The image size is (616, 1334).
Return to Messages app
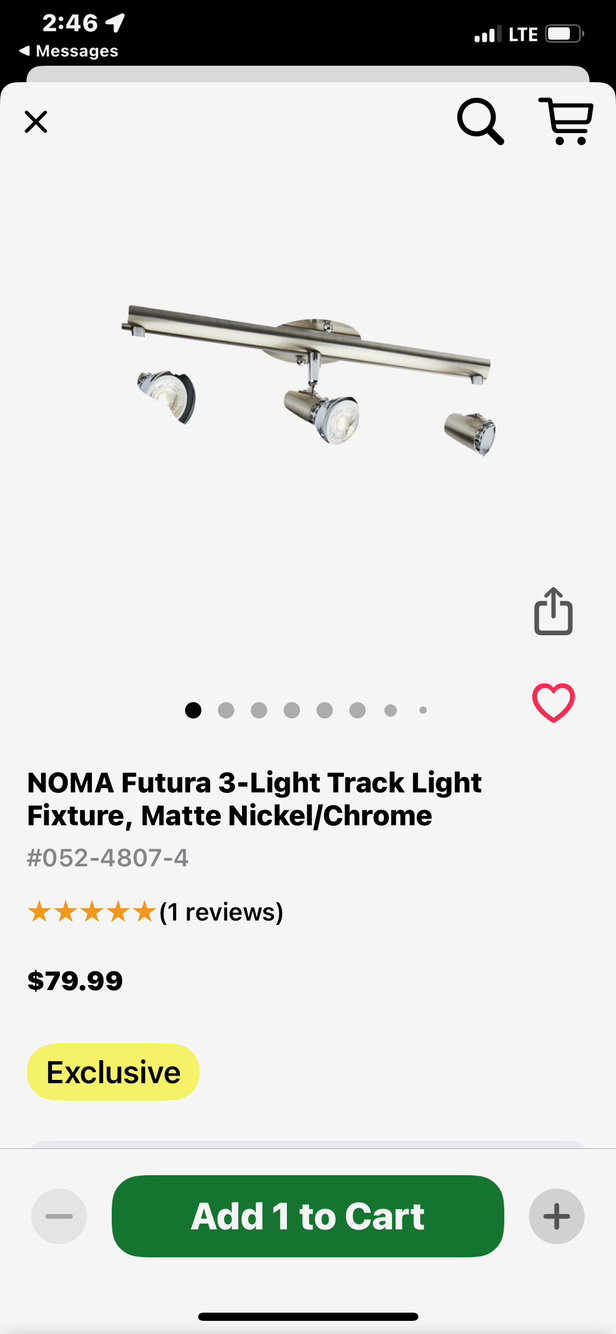tap(68, 51)
